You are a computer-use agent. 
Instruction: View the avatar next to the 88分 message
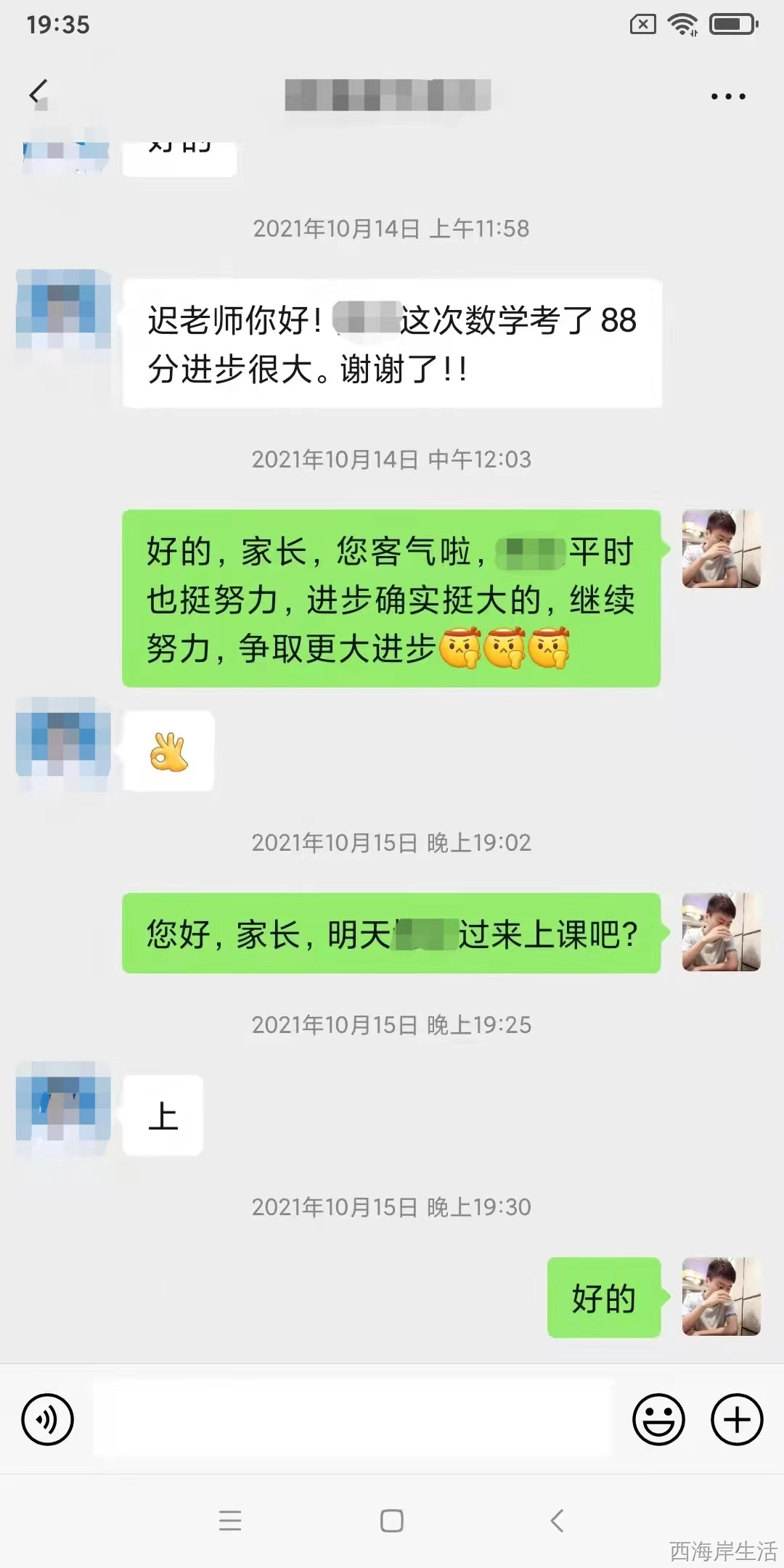63,309
